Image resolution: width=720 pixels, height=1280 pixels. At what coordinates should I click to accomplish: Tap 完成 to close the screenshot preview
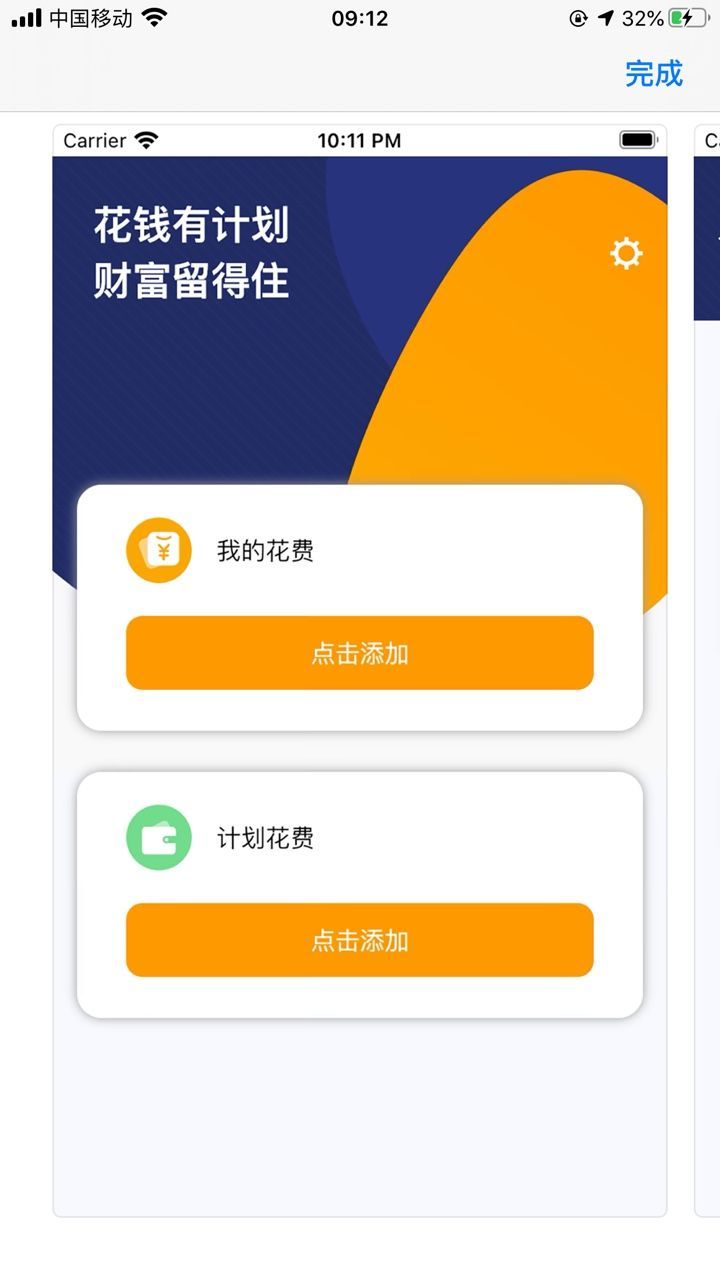[654, 73]
